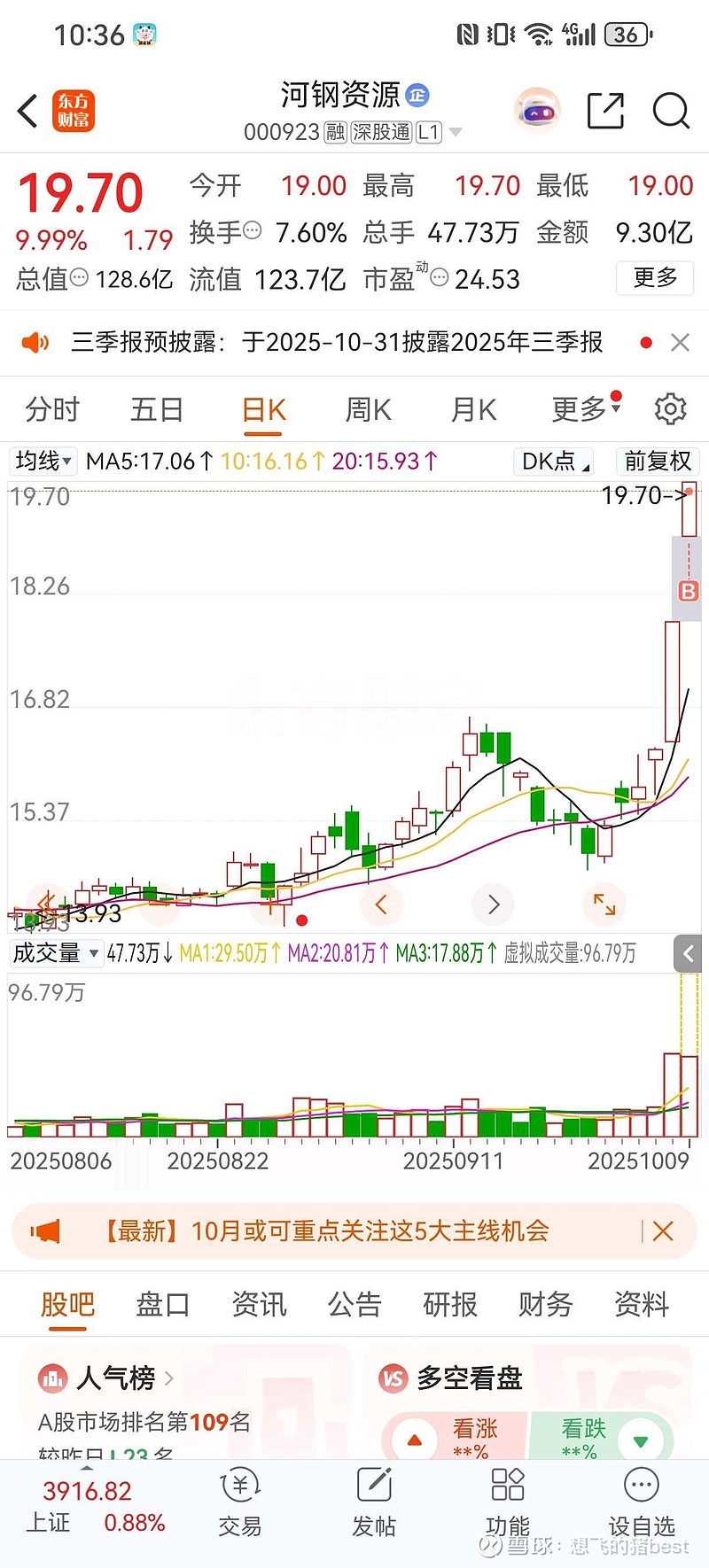Switch to the 分时 chart tab
Screen dimensions: 709x1568
pos(52,409)
